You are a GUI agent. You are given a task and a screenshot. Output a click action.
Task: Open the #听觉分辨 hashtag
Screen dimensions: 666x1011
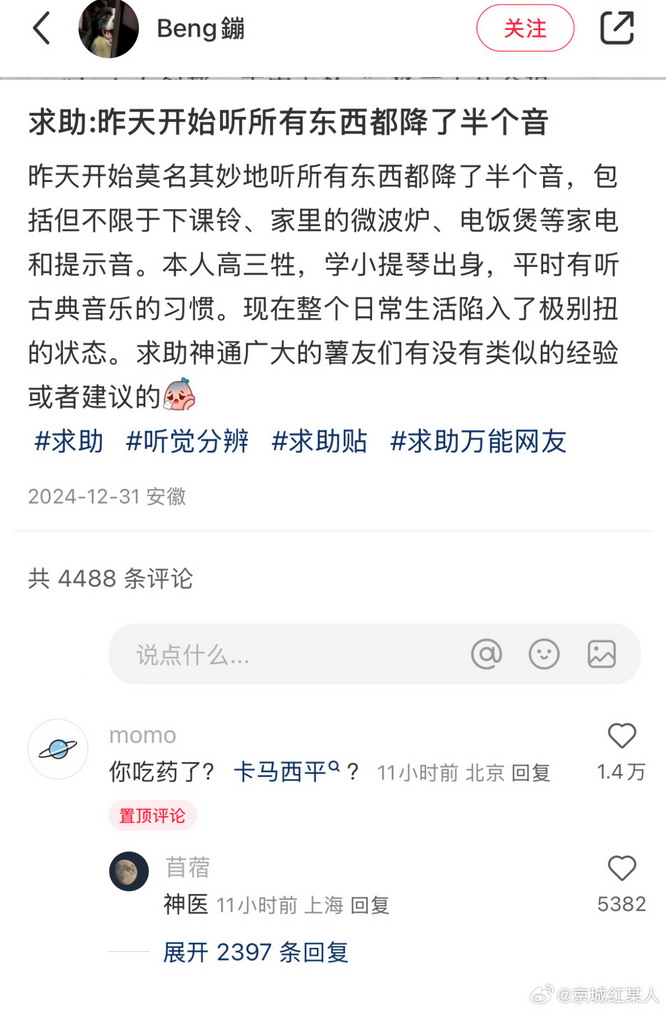187,441
